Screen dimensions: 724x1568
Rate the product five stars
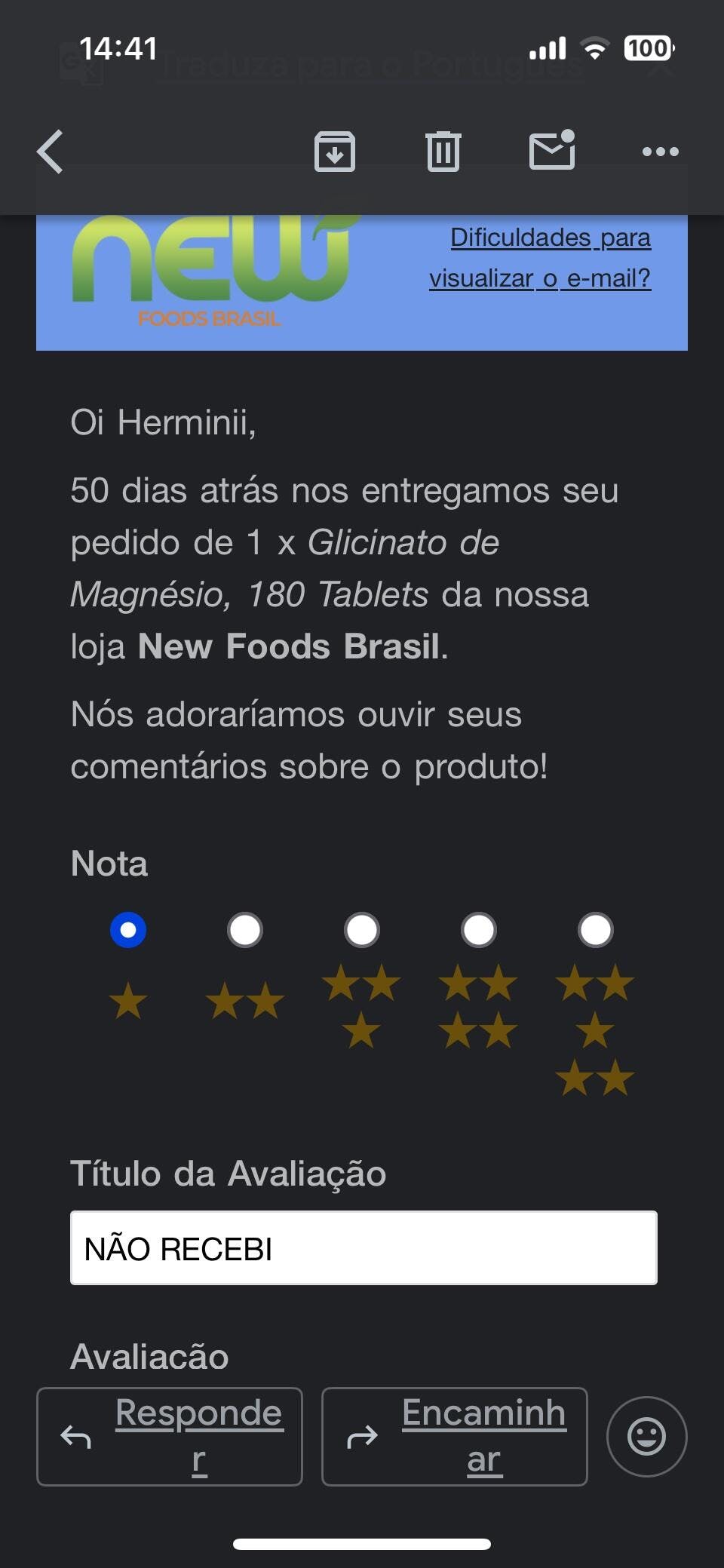coord(596,930)
